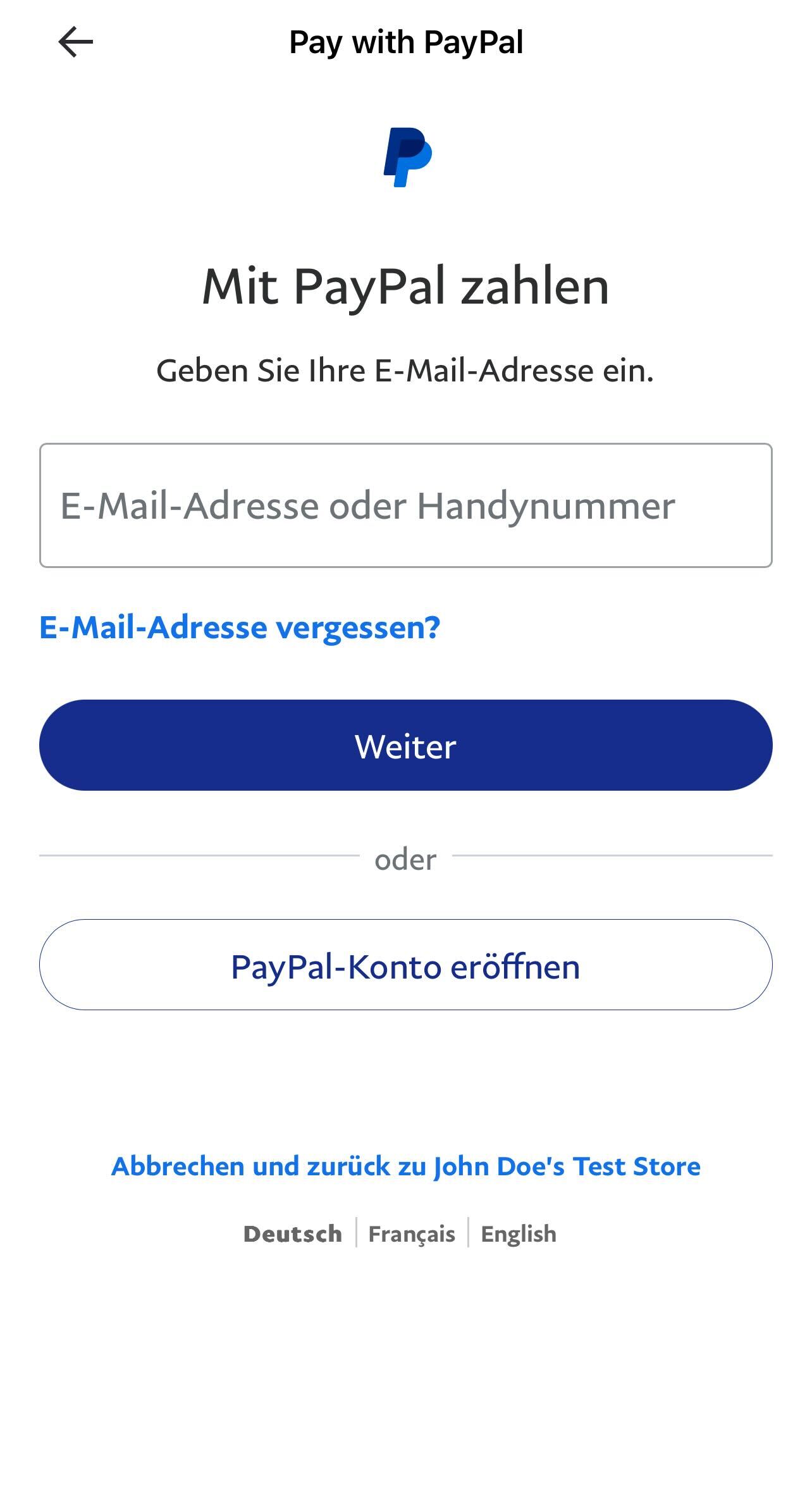Switch the language to Français

(412, 1233)
